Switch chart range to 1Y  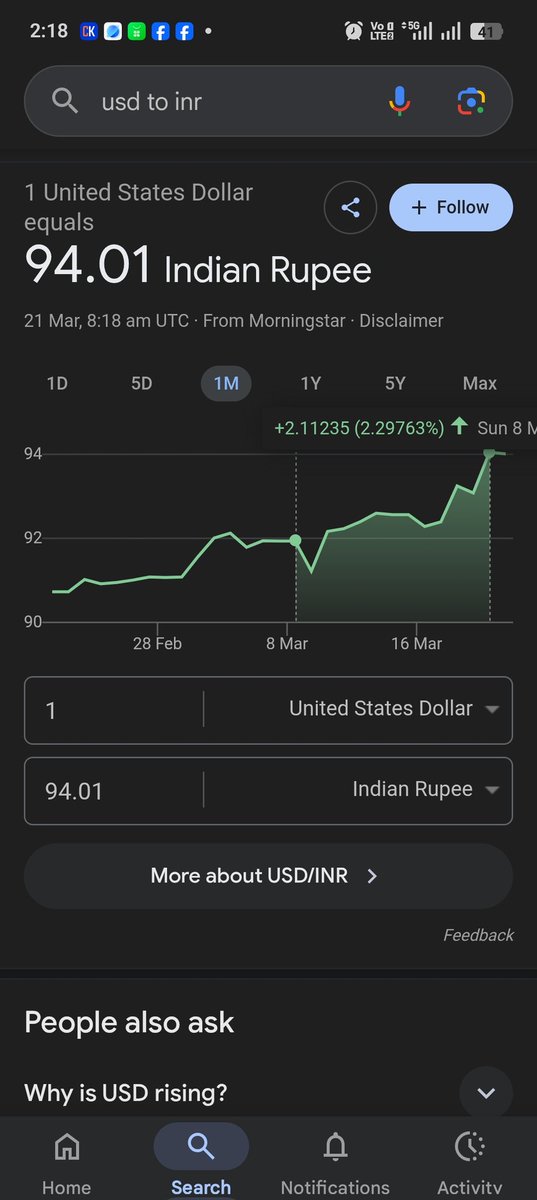pyautogui.click(x=311, y=383)
